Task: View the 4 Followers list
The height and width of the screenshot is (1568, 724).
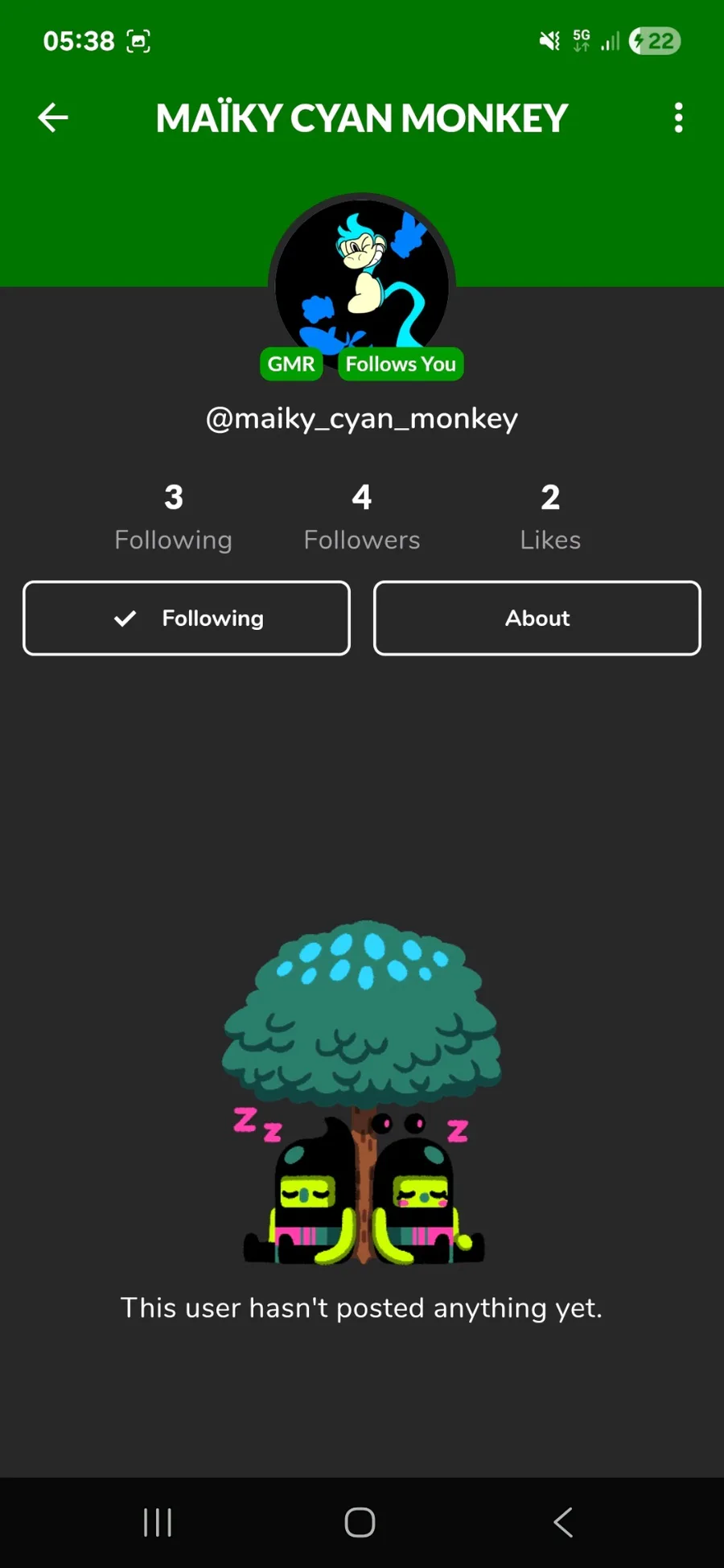Action: point(361,516)
